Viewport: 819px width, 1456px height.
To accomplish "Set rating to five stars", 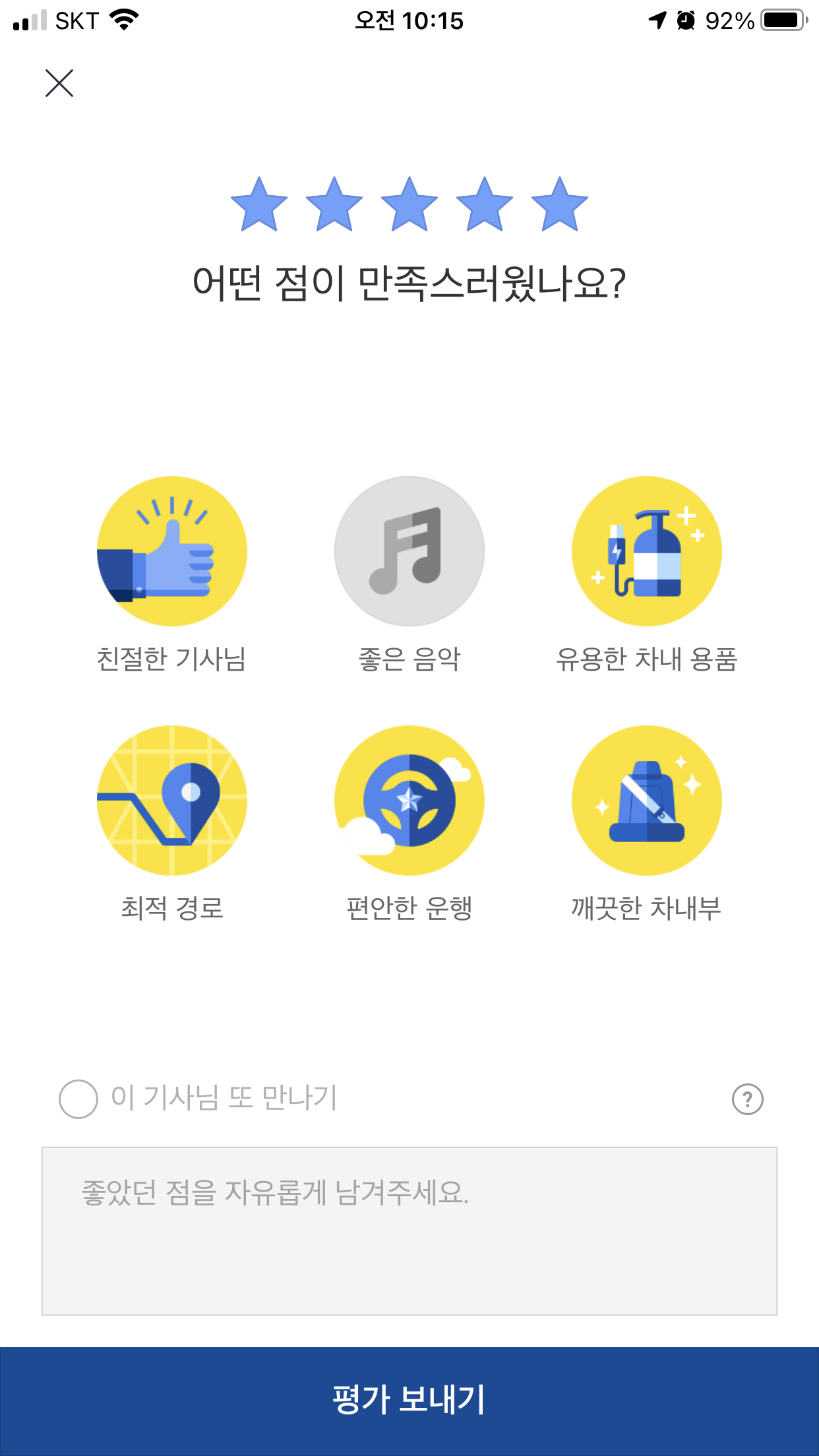I will (560, 204).
